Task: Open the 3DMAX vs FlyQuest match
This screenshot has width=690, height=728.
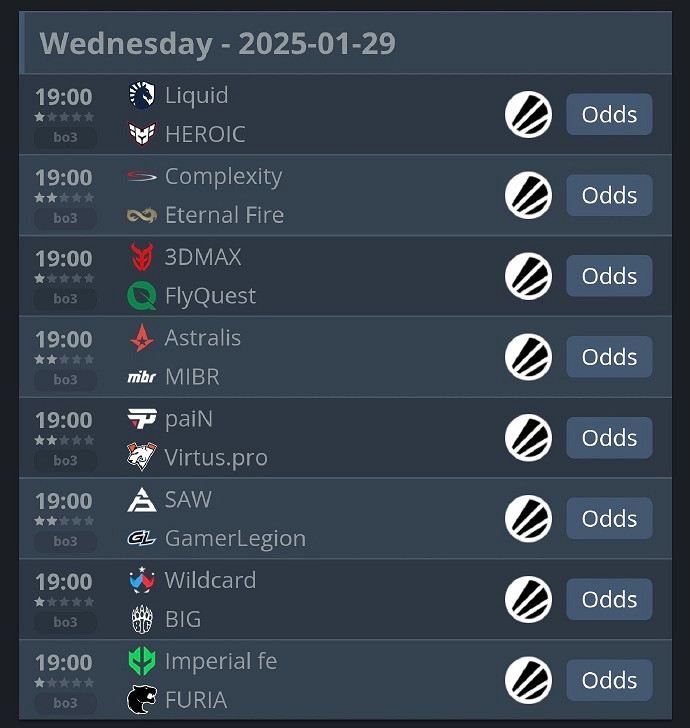Action: pos(300,277)
